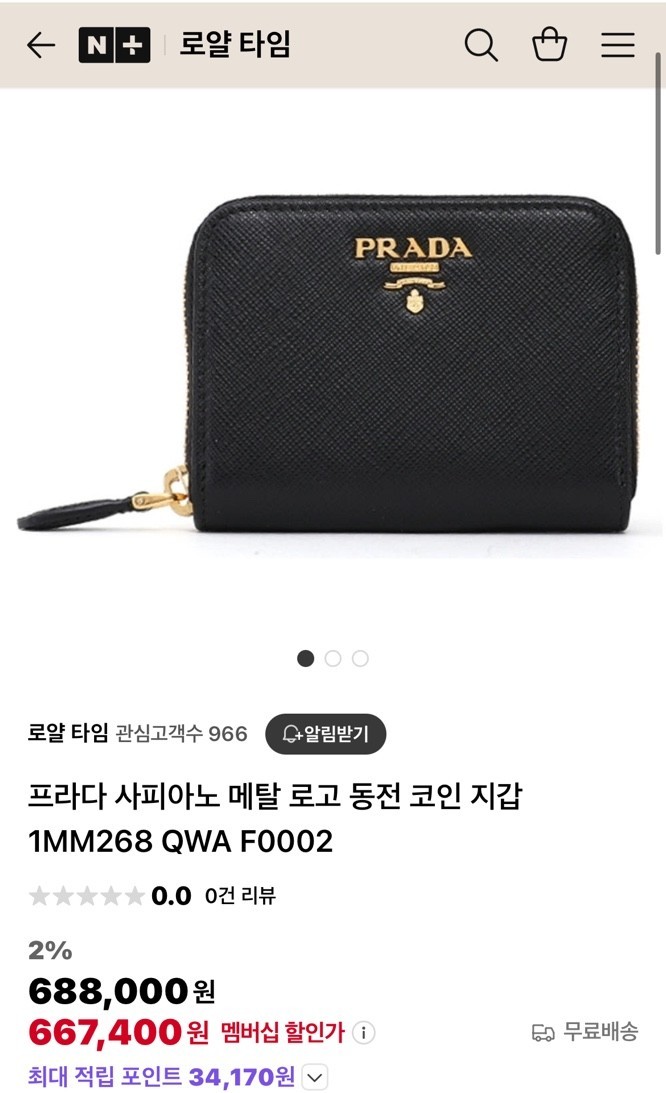Open the 로얄 타임 store link
This screenshot has height=1093, width=666.
(68, 733)
